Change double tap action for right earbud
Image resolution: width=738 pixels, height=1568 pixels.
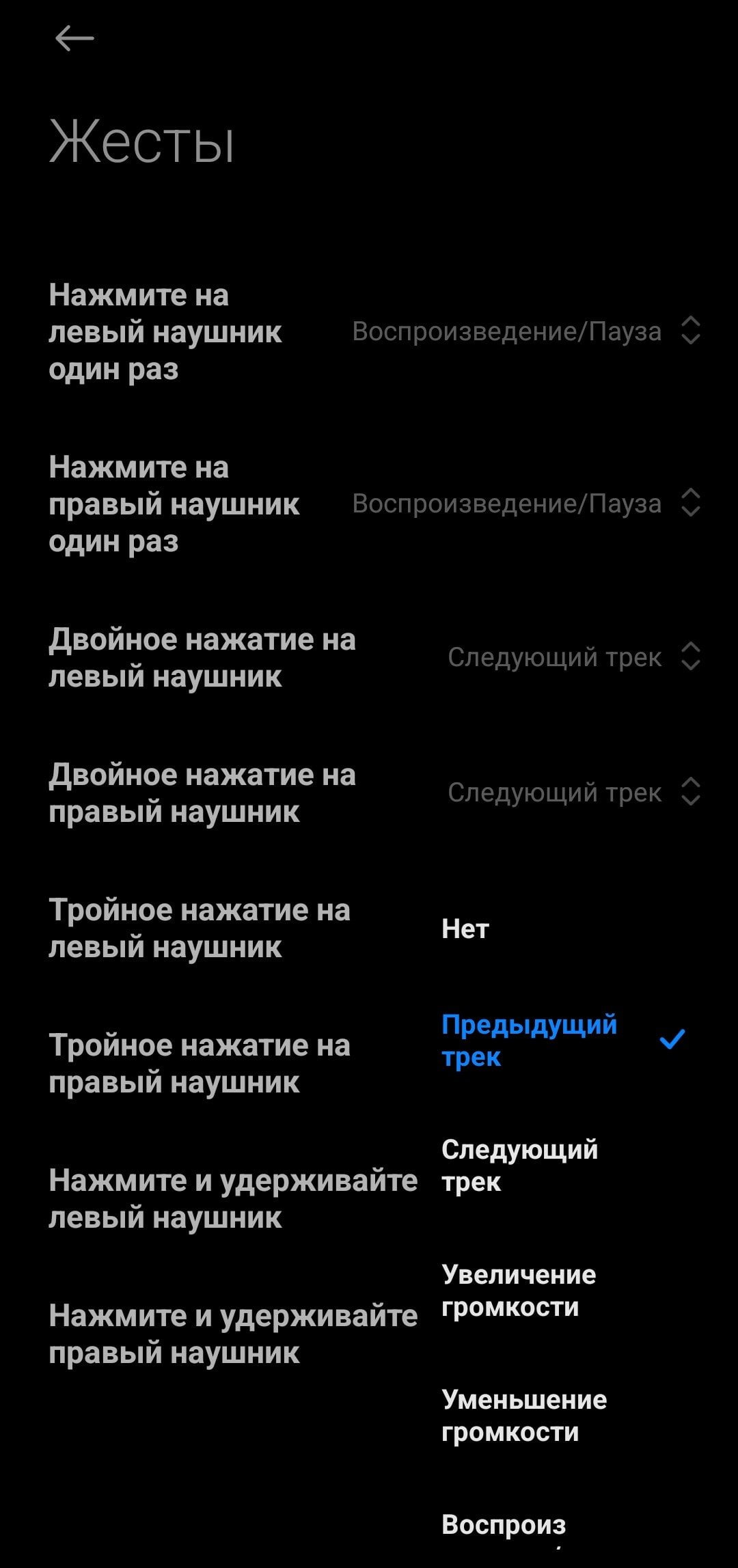coord(574,793)
